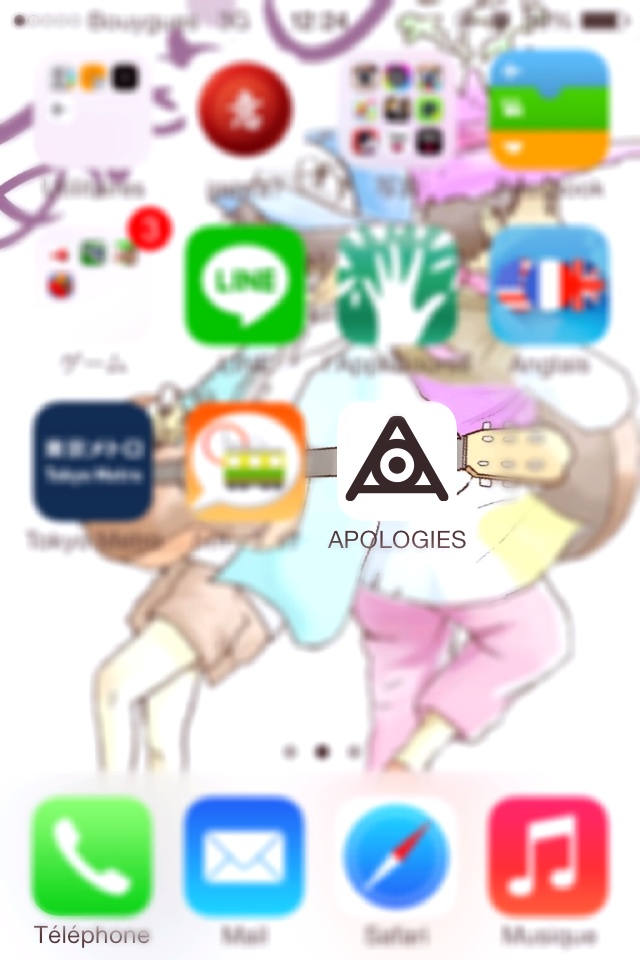Launch the Safari browser

pos(397,856)
